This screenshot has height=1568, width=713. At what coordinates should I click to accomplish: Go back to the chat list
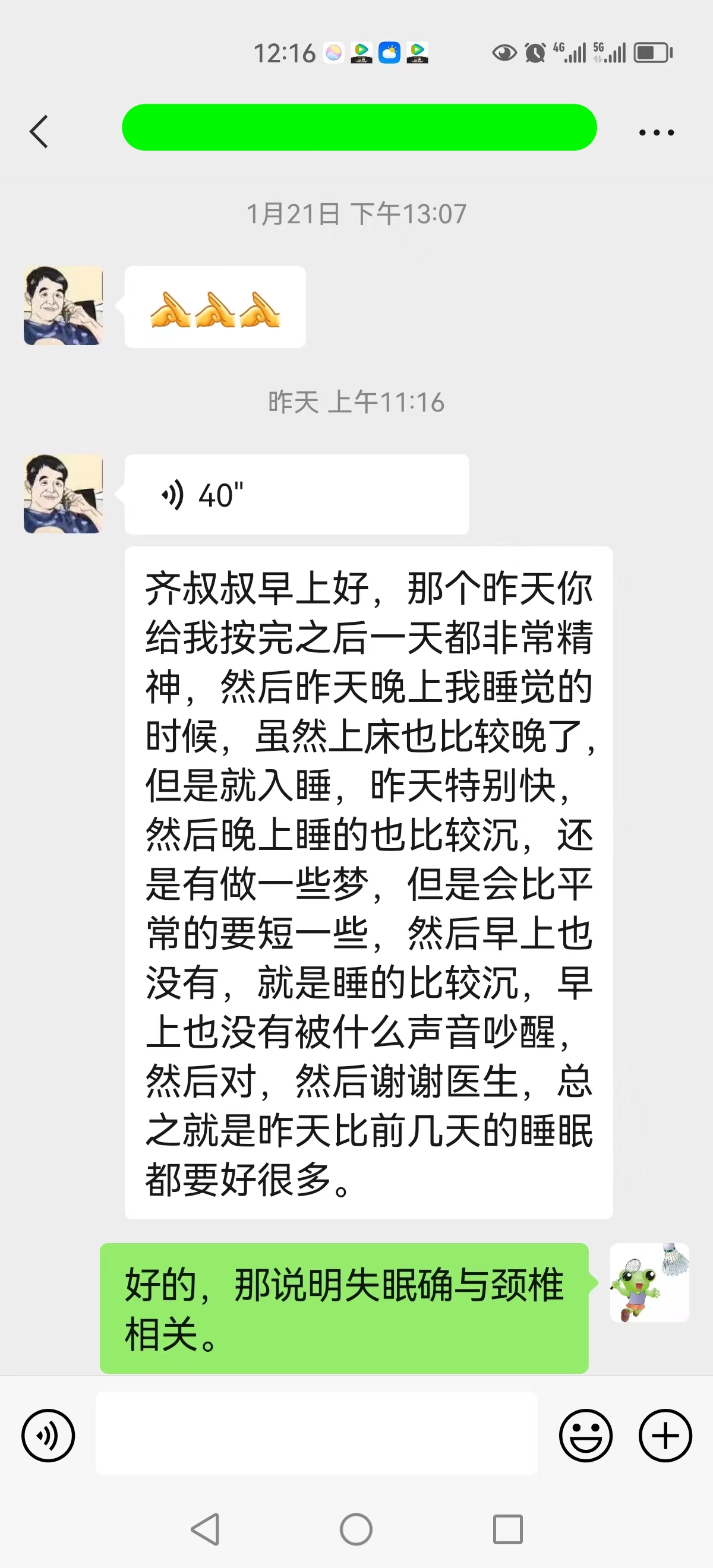click(39, 131)
